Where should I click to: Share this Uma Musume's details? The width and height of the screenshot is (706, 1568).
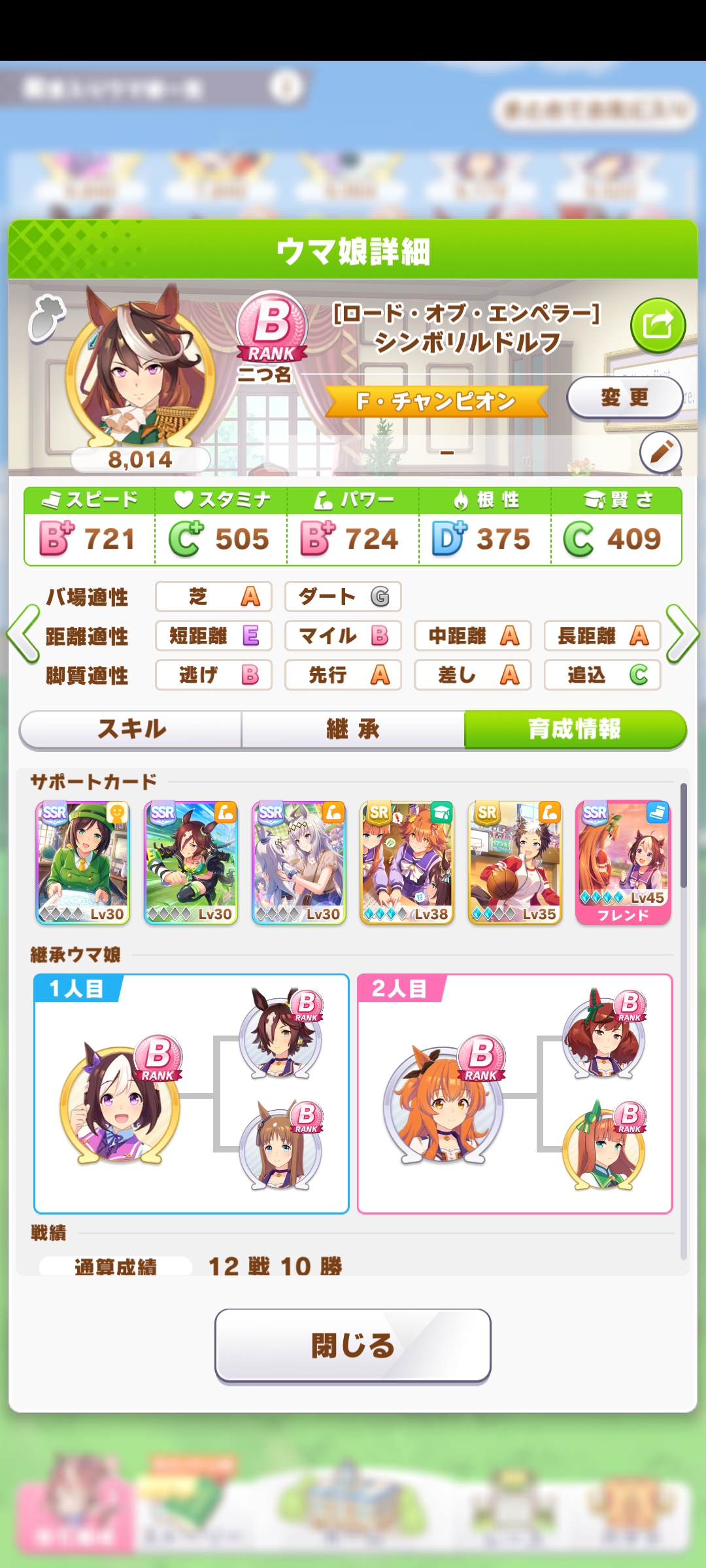[x=658, y=325]
